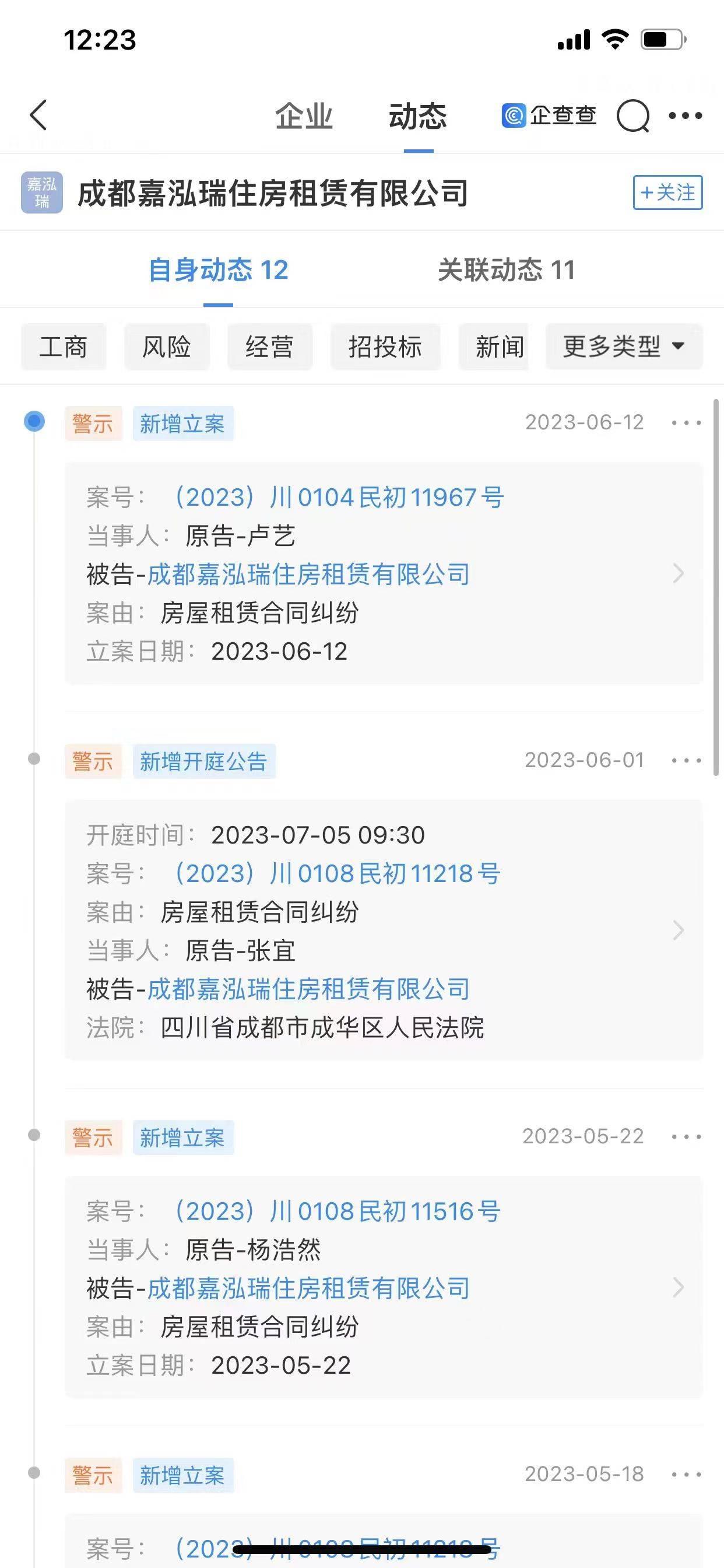The width and height of the screenshot is (724, 1568).
Task: Open the top-right overflow menu
Action: [x=685, y=116]
